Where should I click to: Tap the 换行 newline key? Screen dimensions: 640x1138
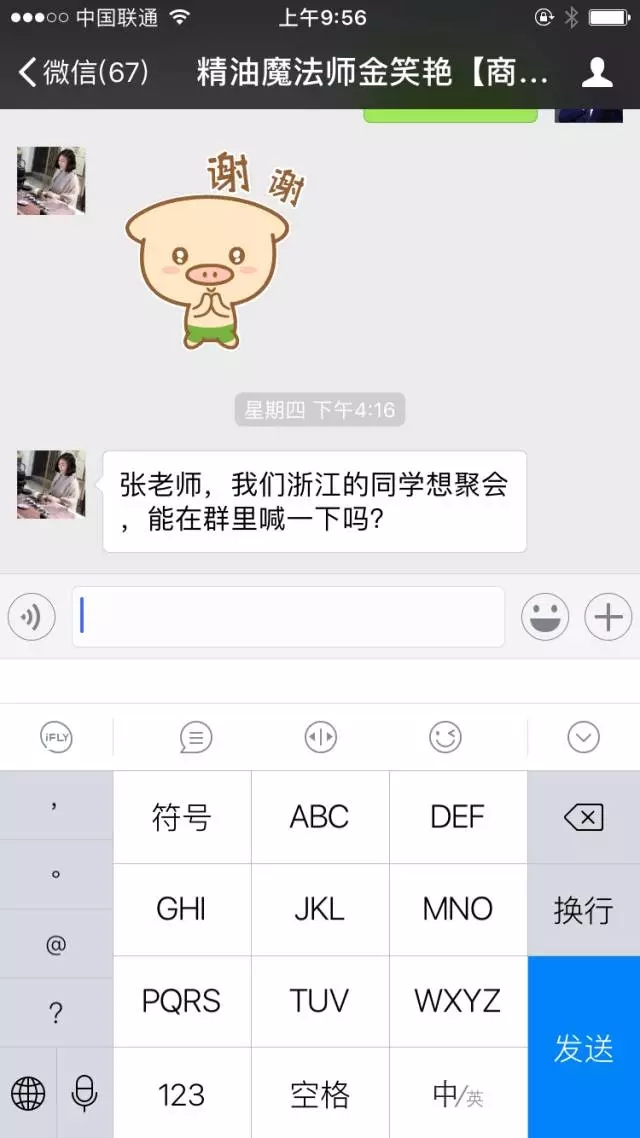coord(584,909)
